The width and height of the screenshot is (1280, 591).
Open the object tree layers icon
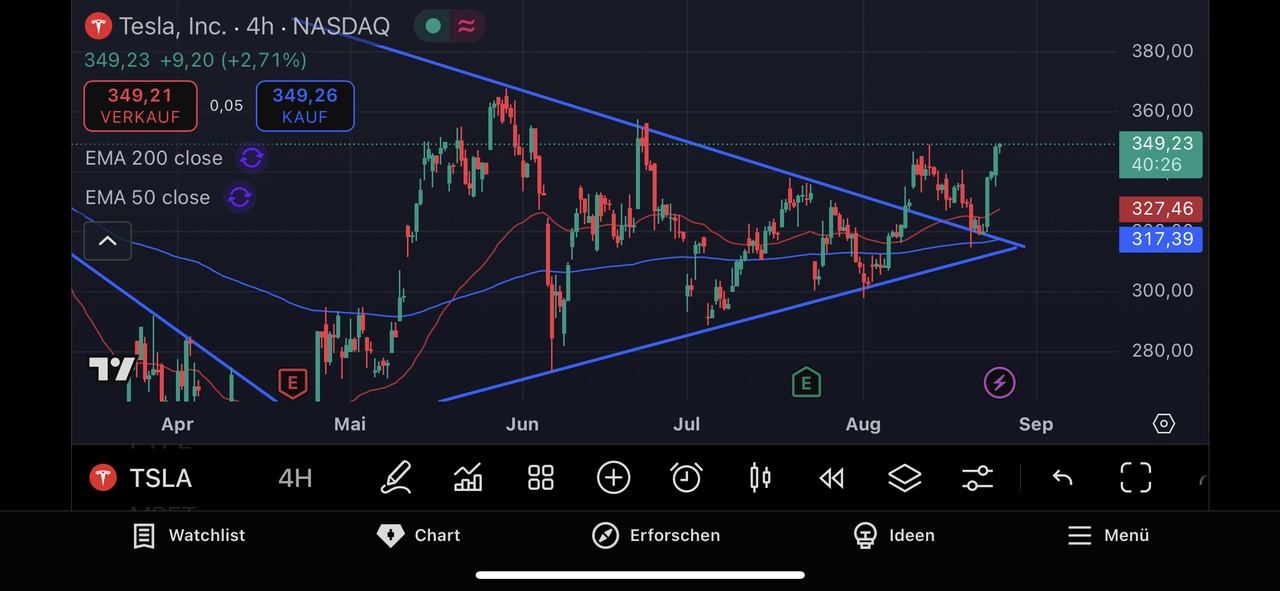(905, 478)
